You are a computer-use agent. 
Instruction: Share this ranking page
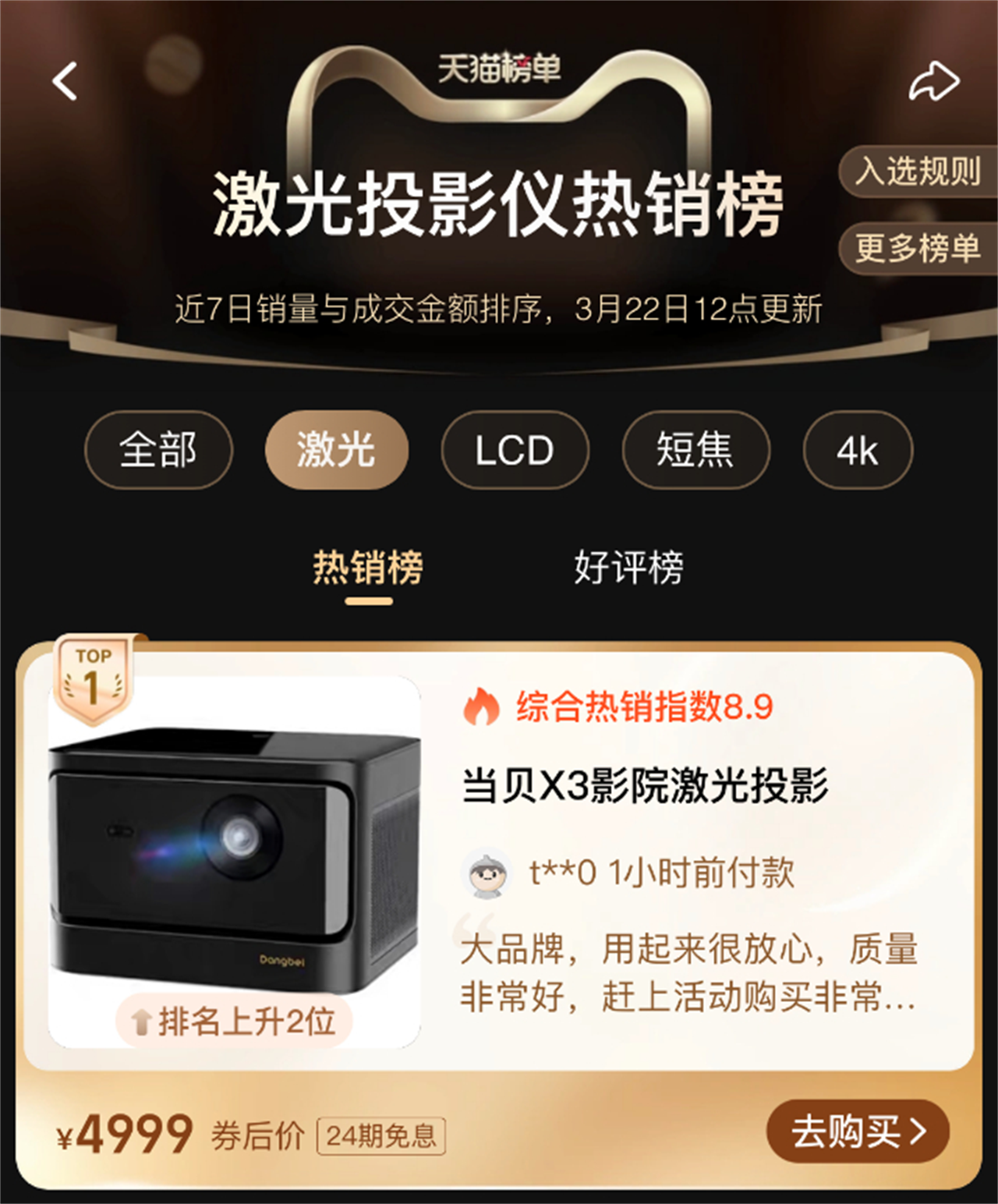(x=933, y=81)
